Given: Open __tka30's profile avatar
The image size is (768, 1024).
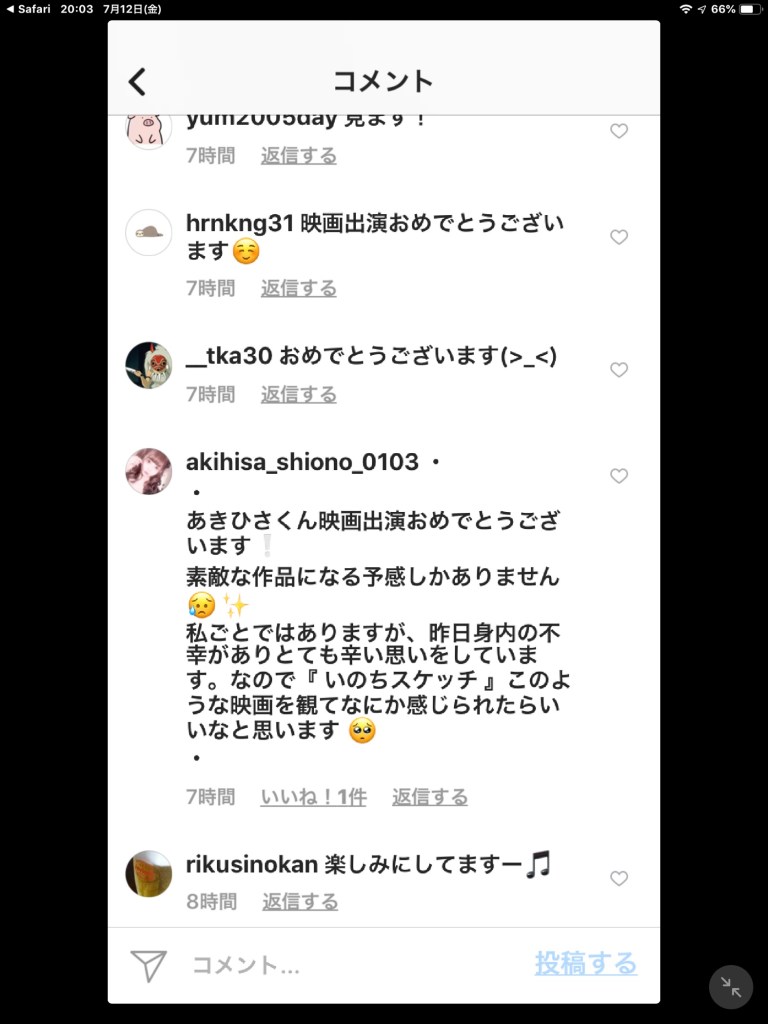Looking at the screenshot, I should (149, 365).
